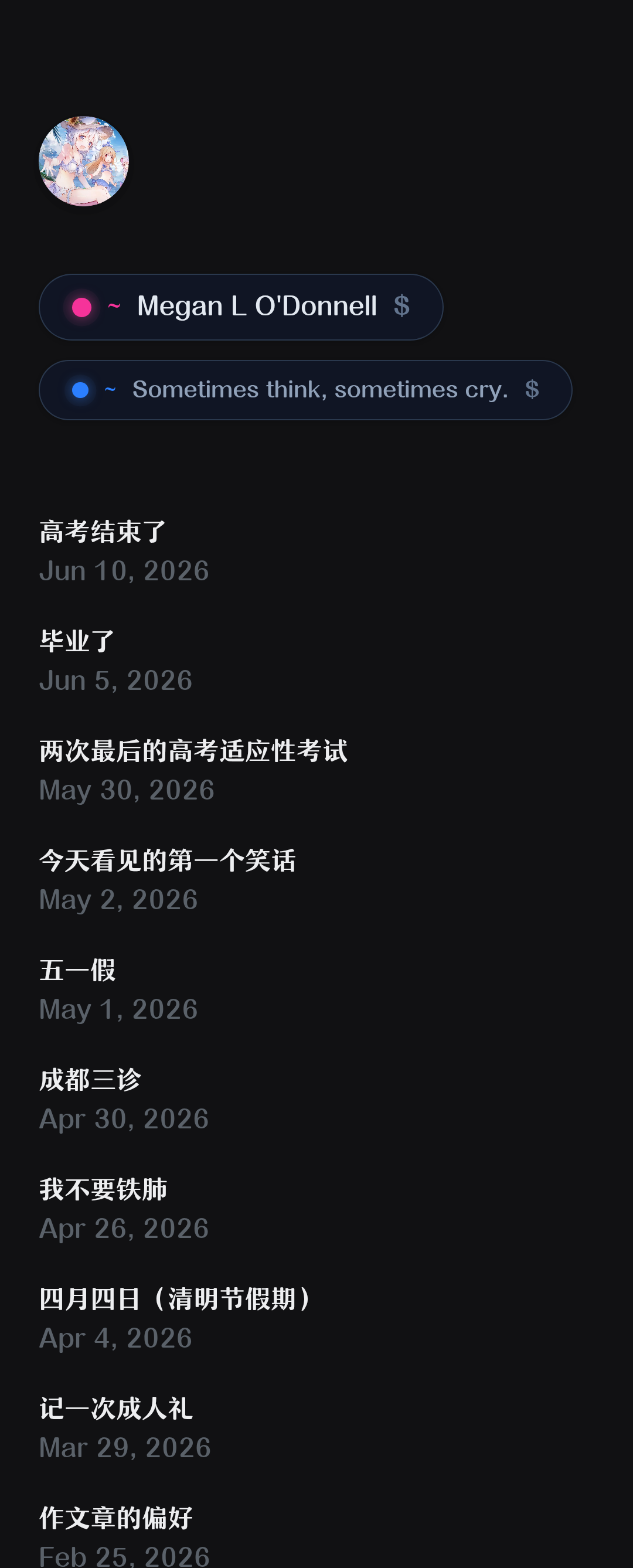Tap the Megan L O'Donnell name pill
Image resolution: width=633 pixels, height=1568 pixels.
pos(241,307)
